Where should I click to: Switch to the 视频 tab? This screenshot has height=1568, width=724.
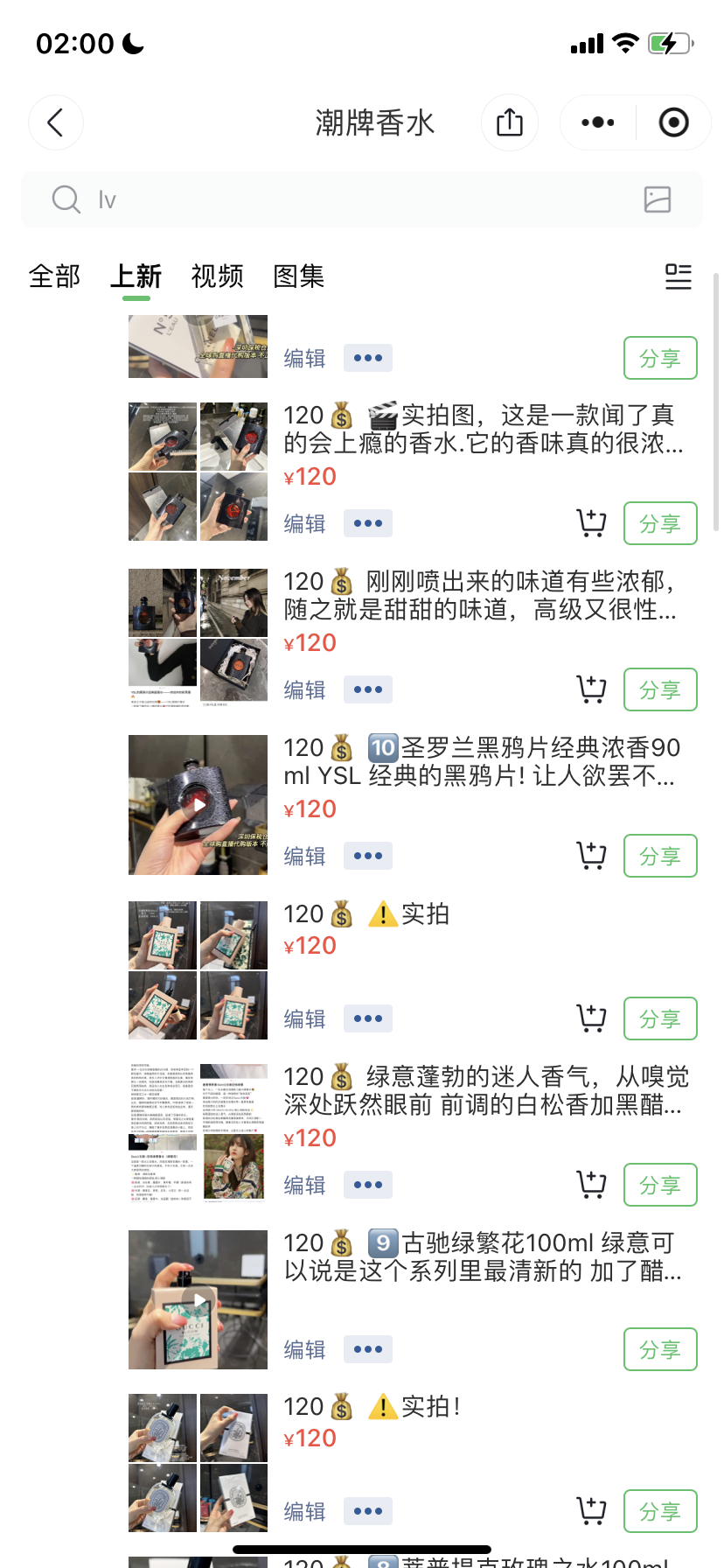[x=217, y=276]
